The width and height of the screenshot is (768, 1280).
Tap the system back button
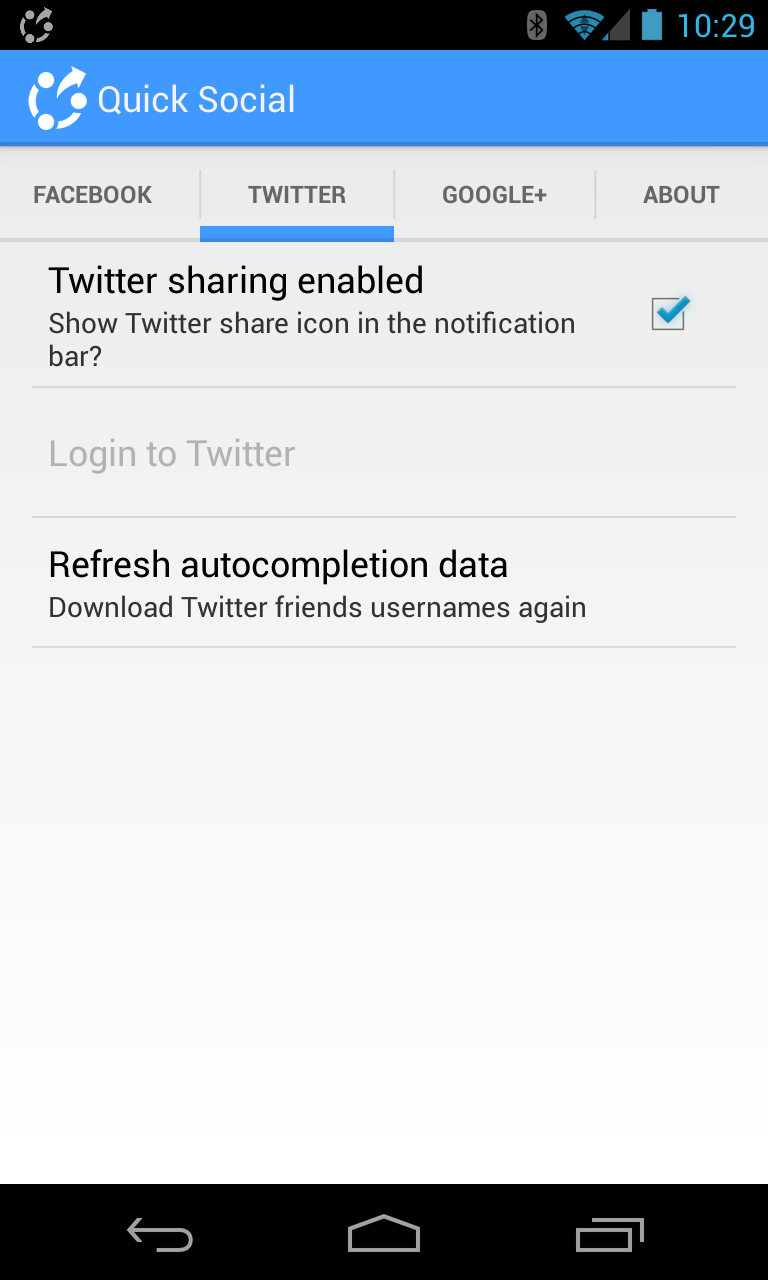[160, 1234]
